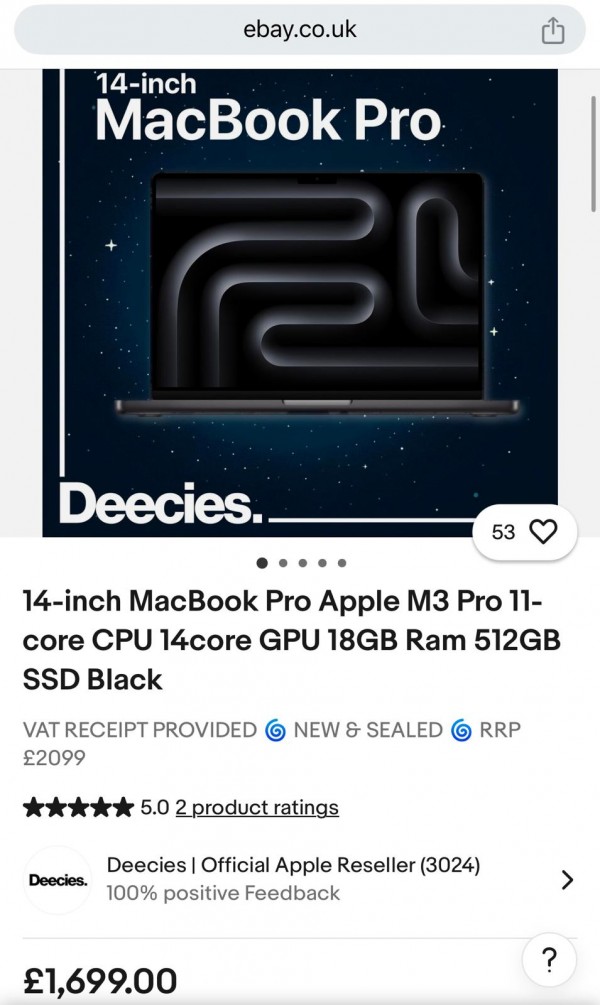Viewport: 600px width, 1005px height.
Task: Share this page from the browser
Action: click(x=553, y=31)
